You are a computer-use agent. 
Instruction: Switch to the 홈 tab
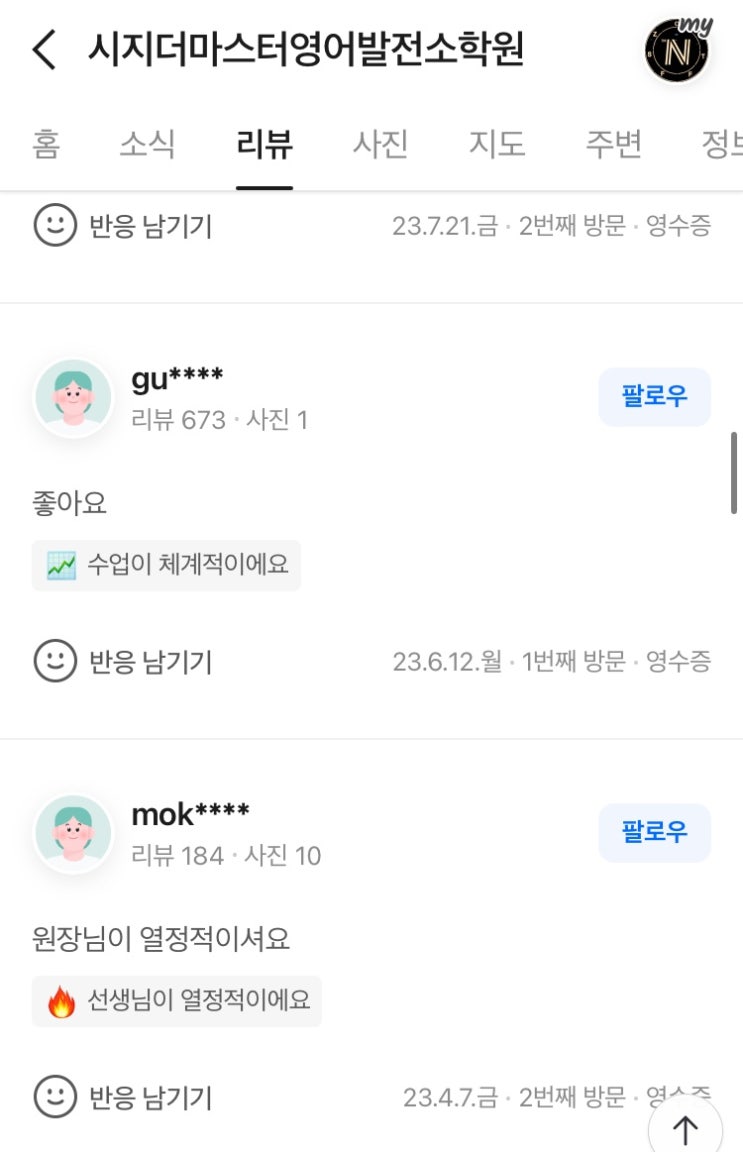[46, 144]
